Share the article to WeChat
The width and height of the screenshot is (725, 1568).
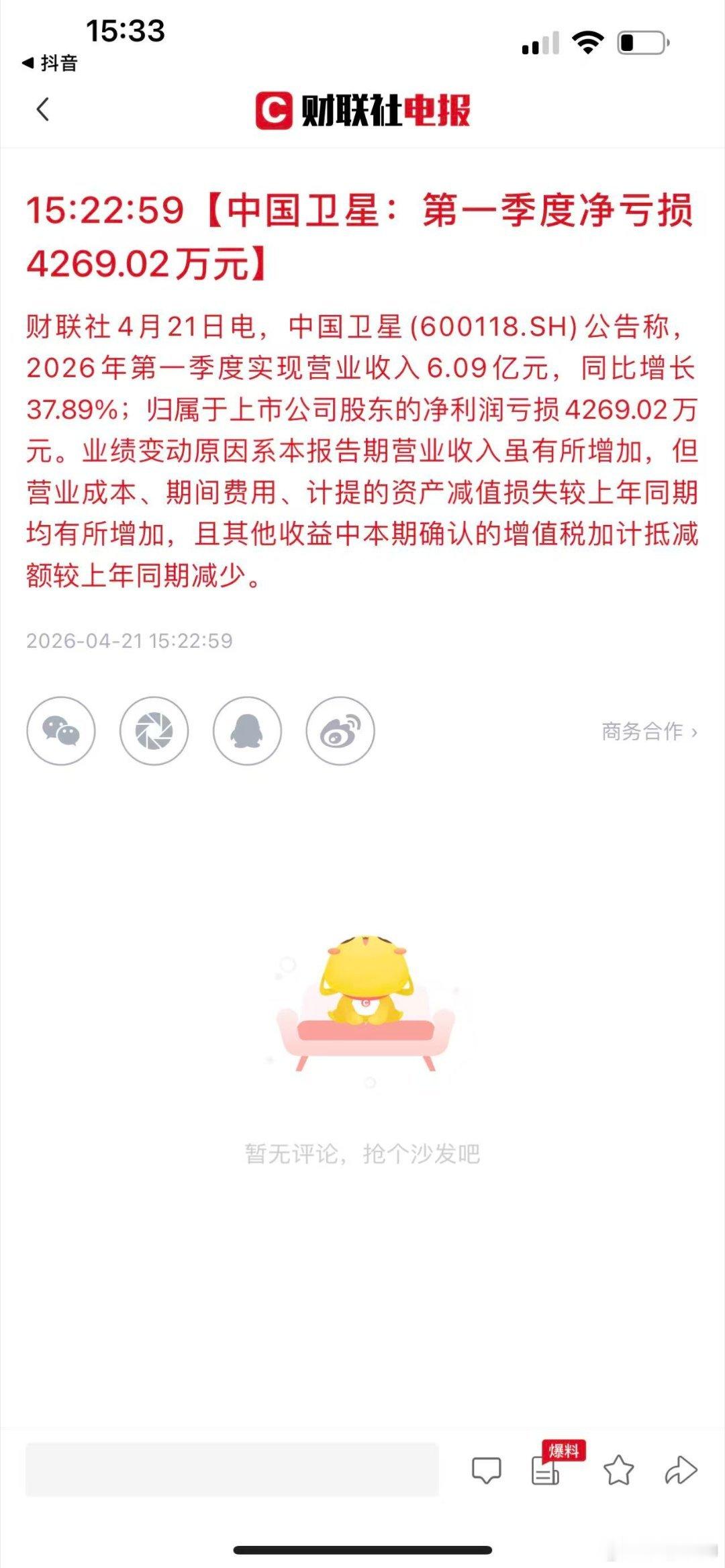point(62,732)
